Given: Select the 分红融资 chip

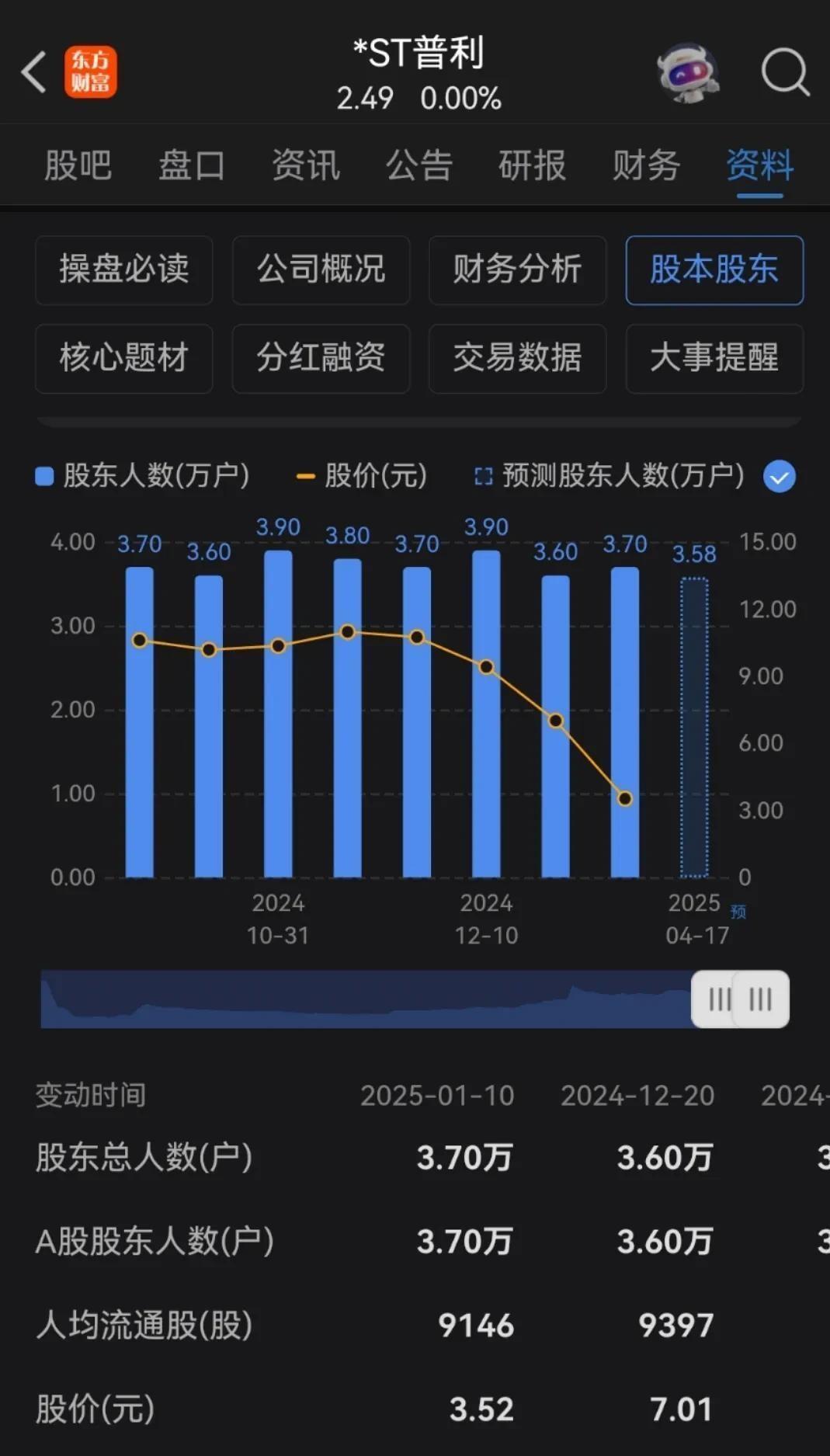Looking at the screenshot, I should [x=321, y=359].
